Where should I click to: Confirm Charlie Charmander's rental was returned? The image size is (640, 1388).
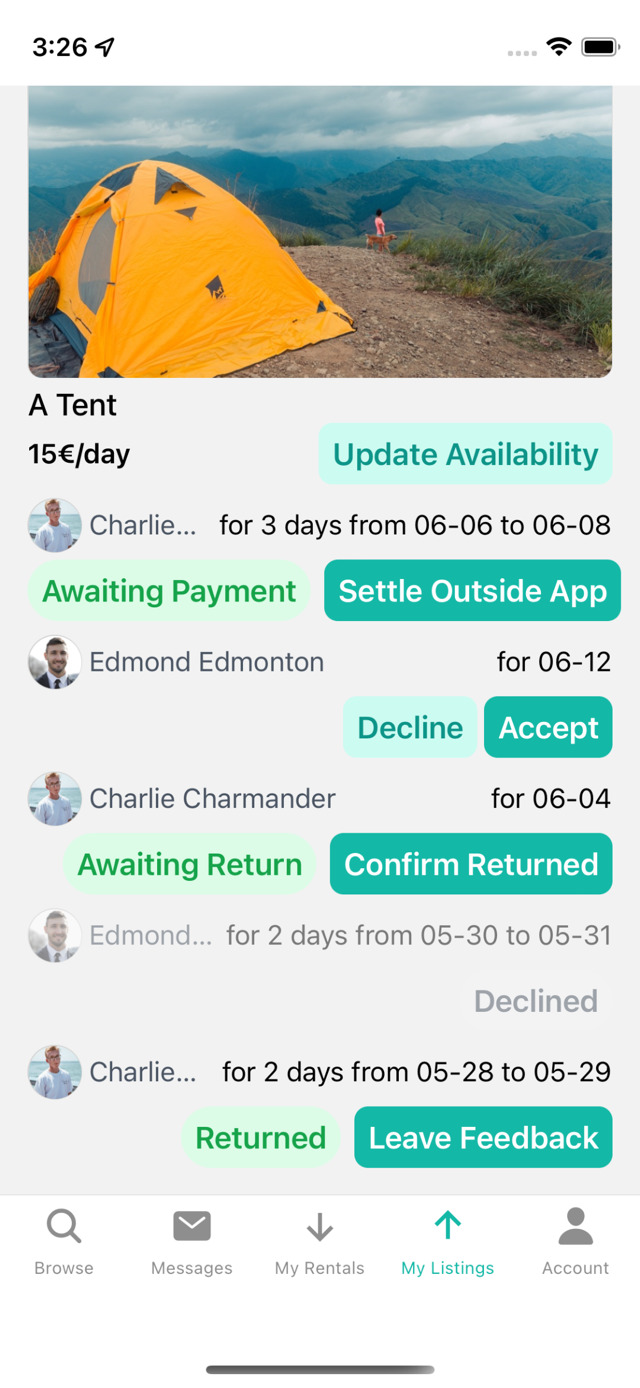[x=471, y=864]
